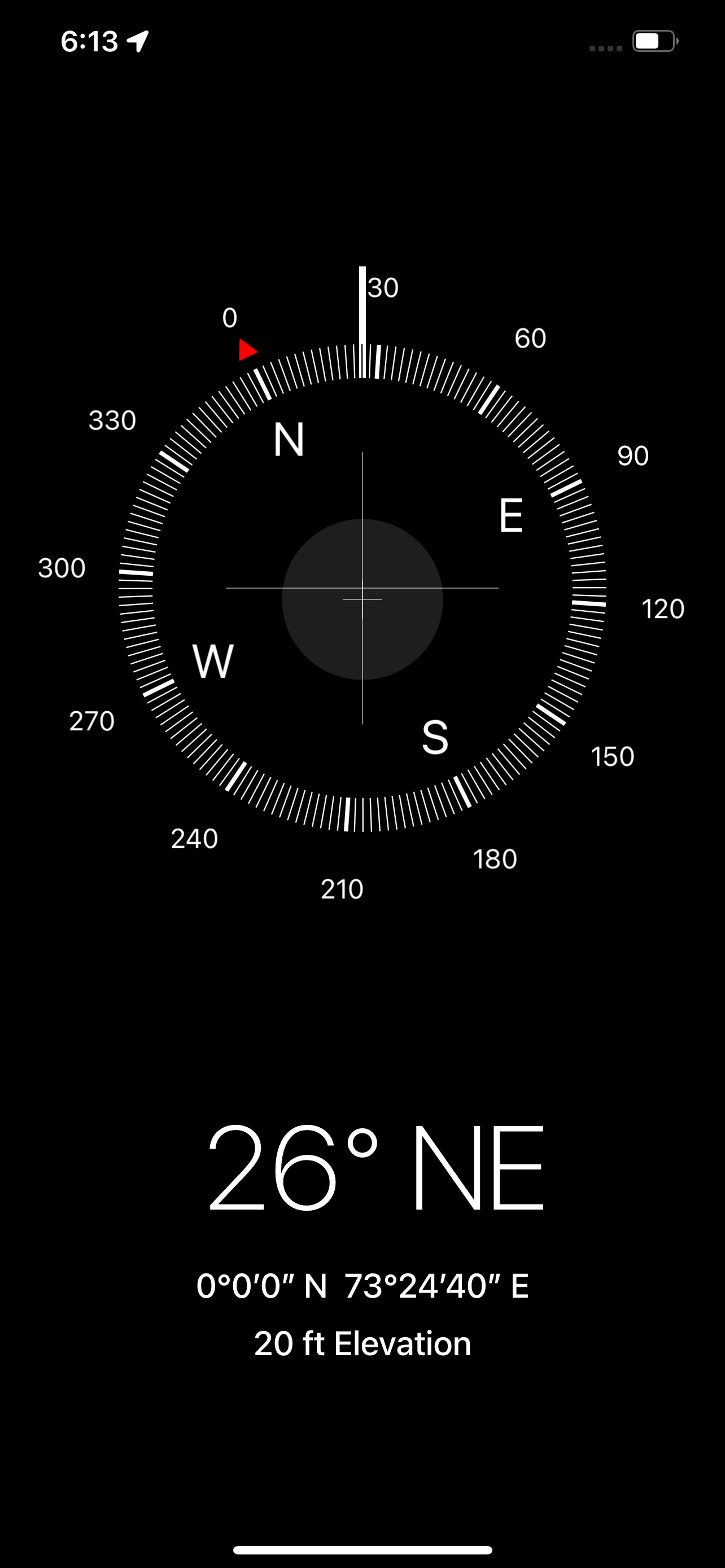Image resolution: width=725 pixels, height=1568 pixels.
Task: Tap the clock showing 6:13
Action: (x=90, y=40)
